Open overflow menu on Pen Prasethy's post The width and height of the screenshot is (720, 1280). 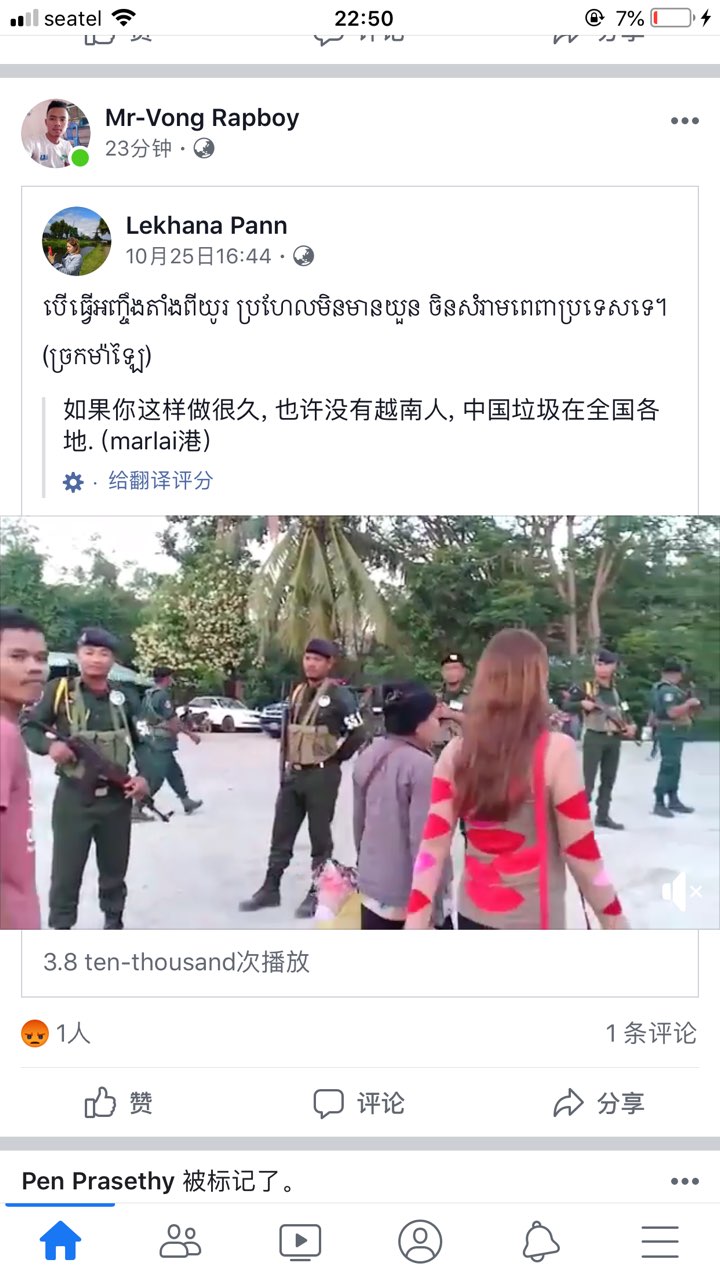coord(684,1181)
